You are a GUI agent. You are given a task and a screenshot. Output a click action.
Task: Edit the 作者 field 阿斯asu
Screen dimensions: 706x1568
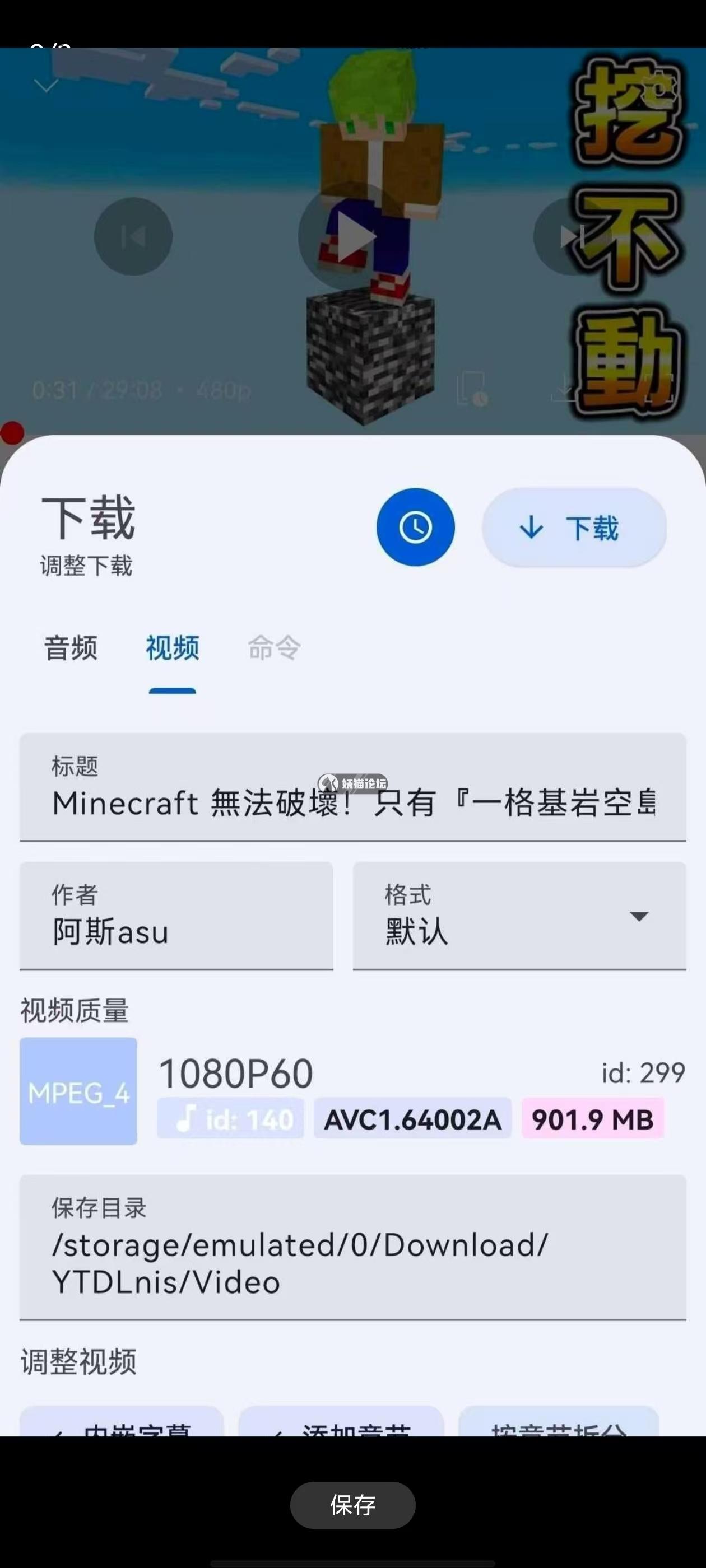[x=176, y=916]
